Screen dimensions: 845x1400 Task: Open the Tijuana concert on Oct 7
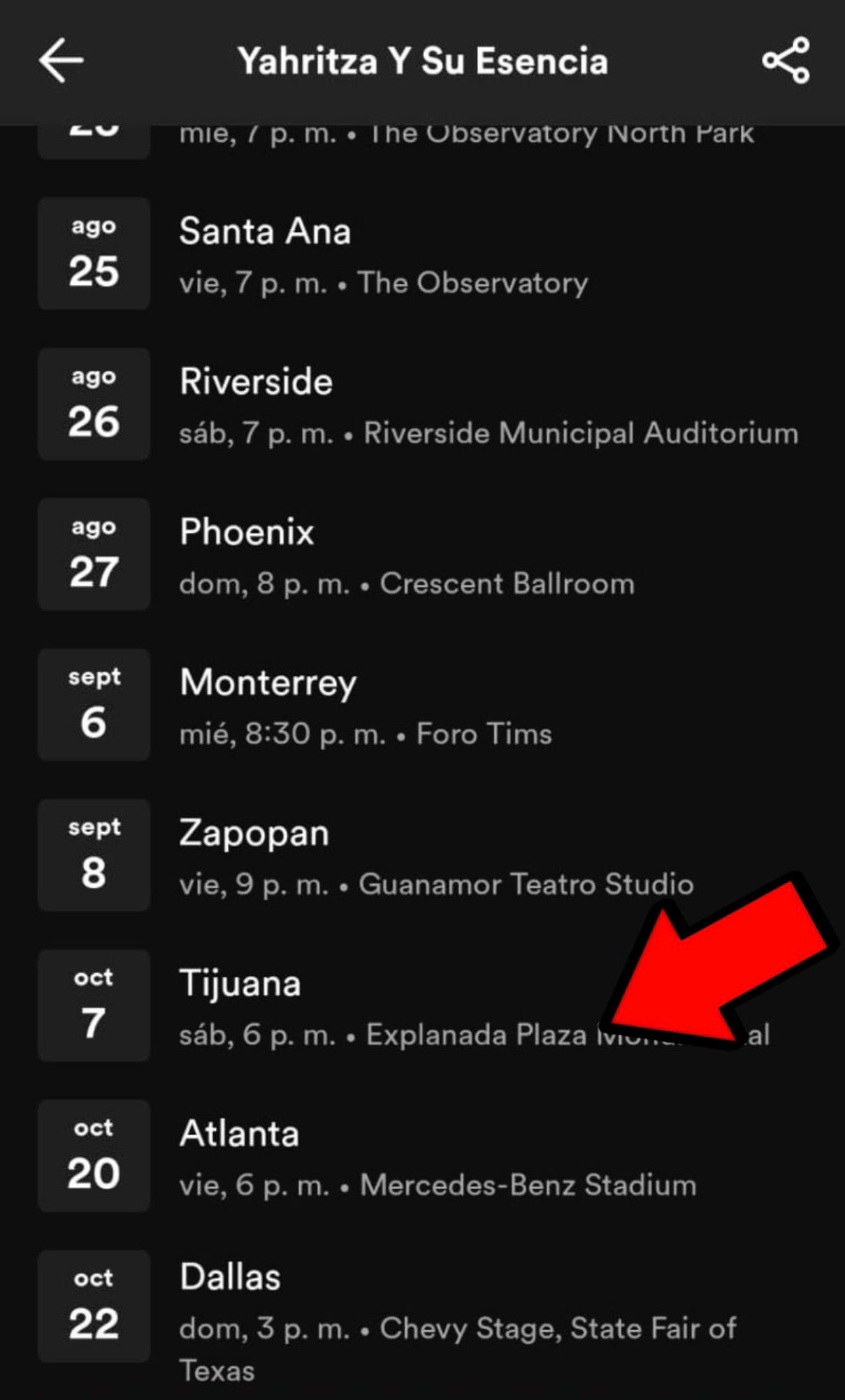[x=422, y=1005]
